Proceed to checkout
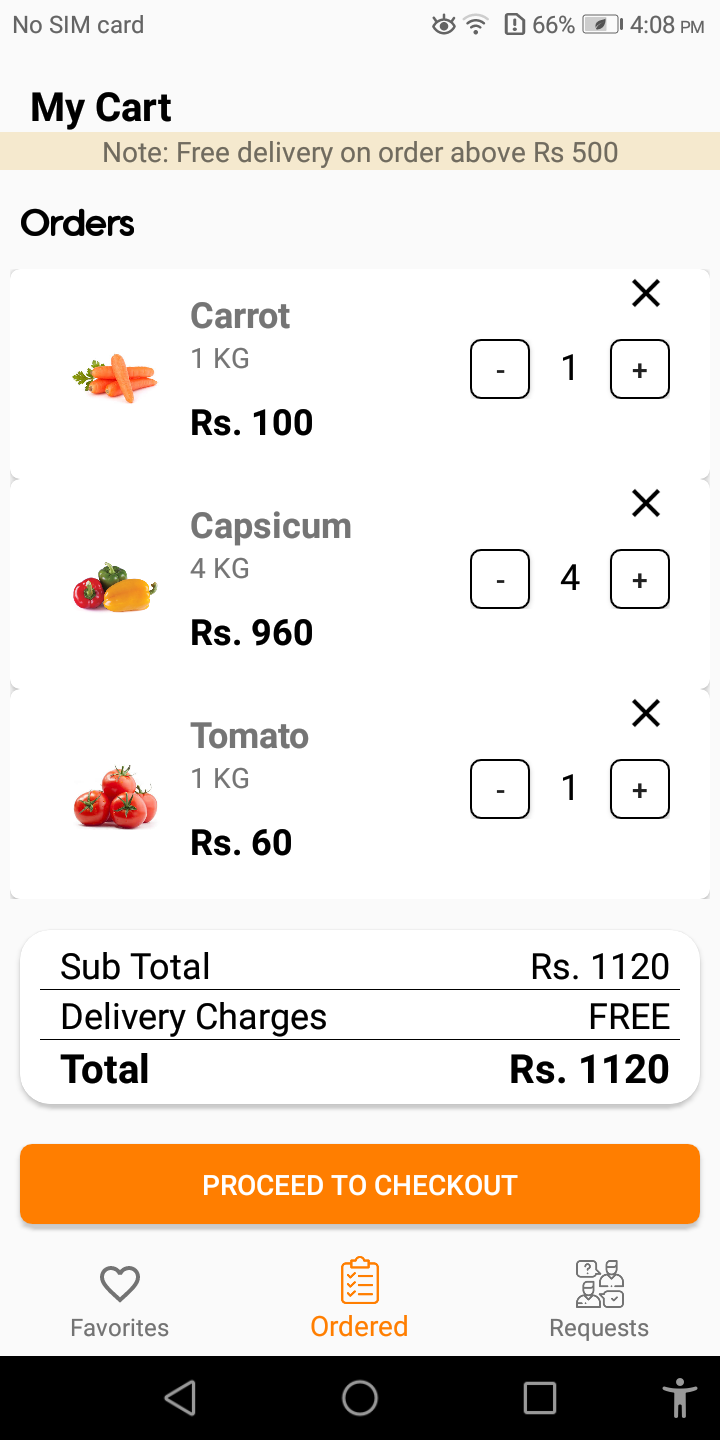720x1440 pixels. (x=360, y=1184)
